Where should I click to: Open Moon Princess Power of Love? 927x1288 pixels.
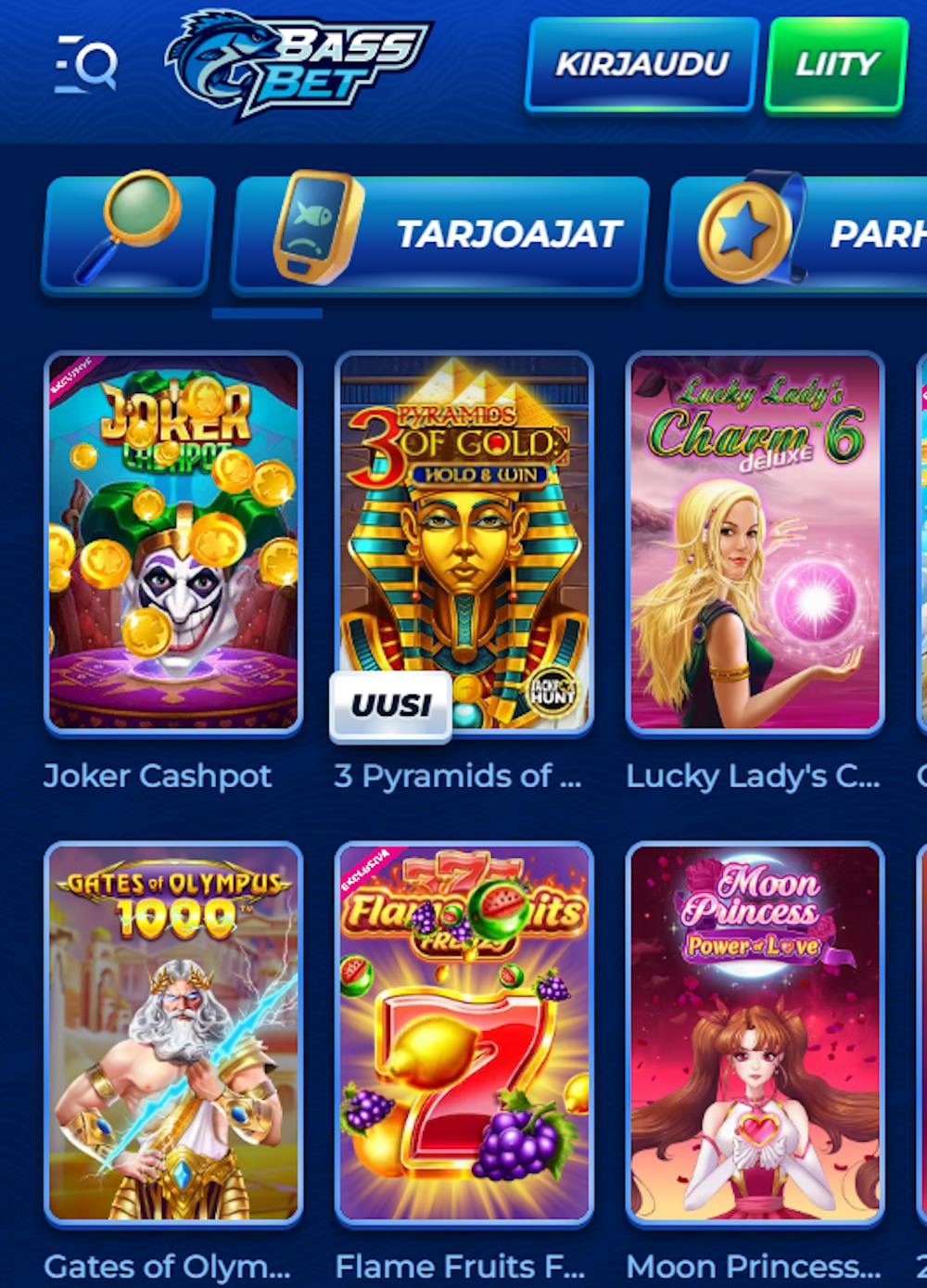(755, 1032)
